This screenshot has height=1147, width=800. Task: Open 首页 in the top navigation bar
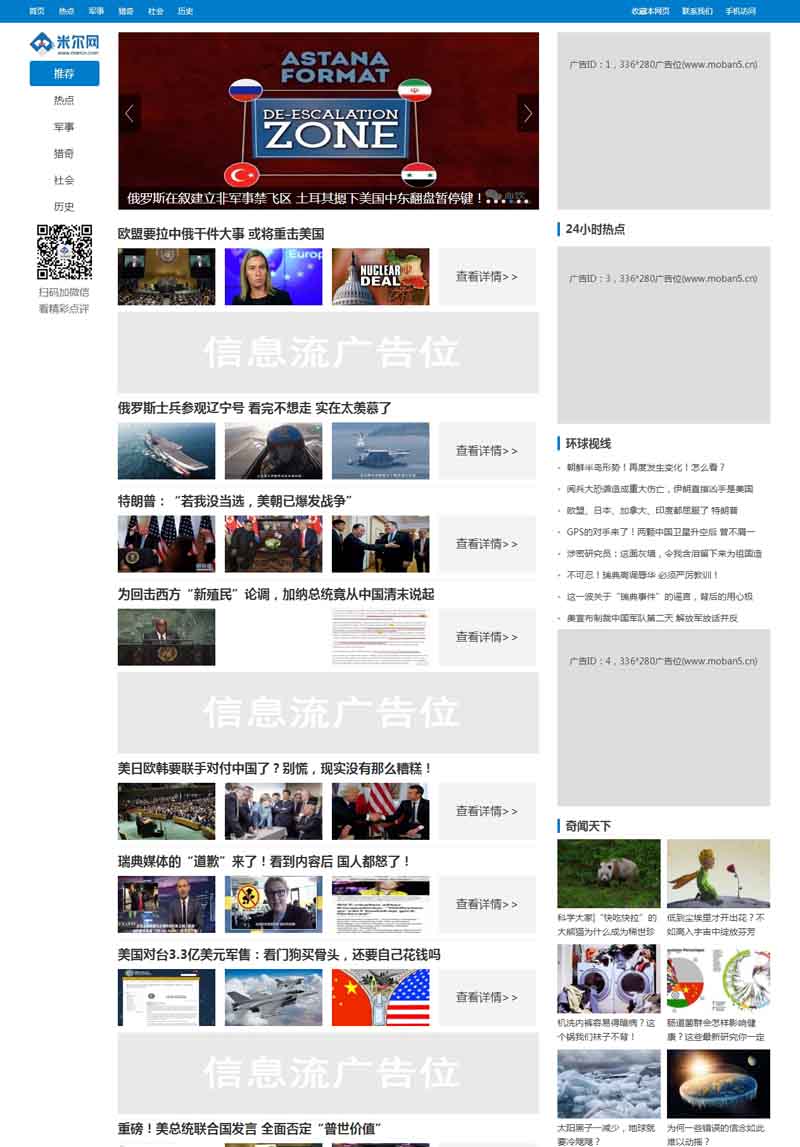point(36,11)
